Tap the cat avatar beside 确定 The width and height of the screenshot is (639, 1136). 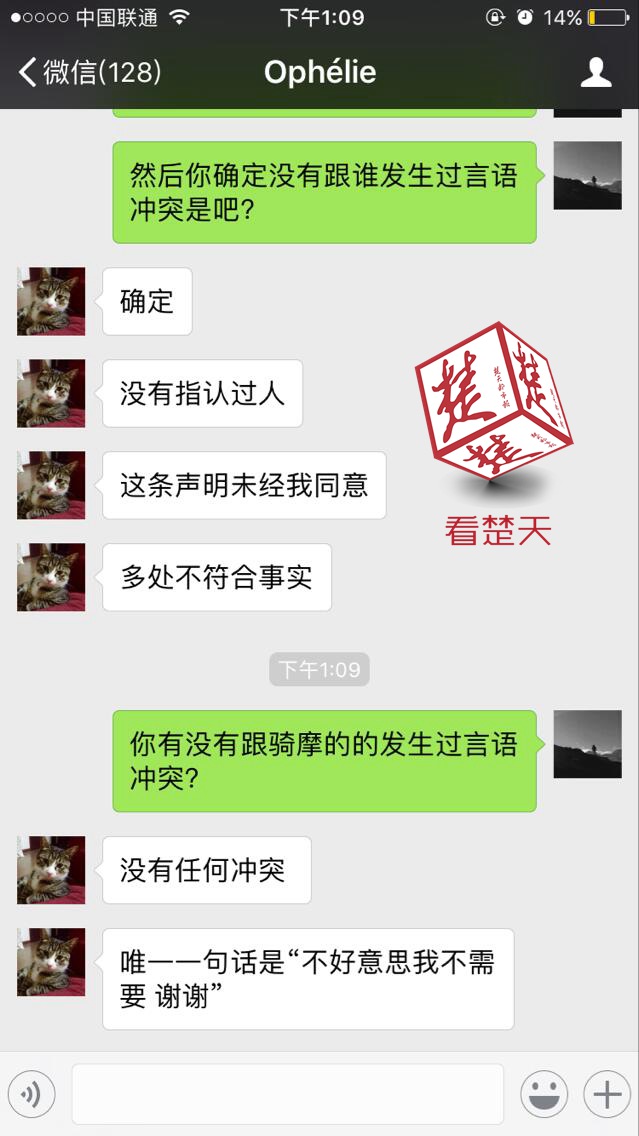(51, 301)
